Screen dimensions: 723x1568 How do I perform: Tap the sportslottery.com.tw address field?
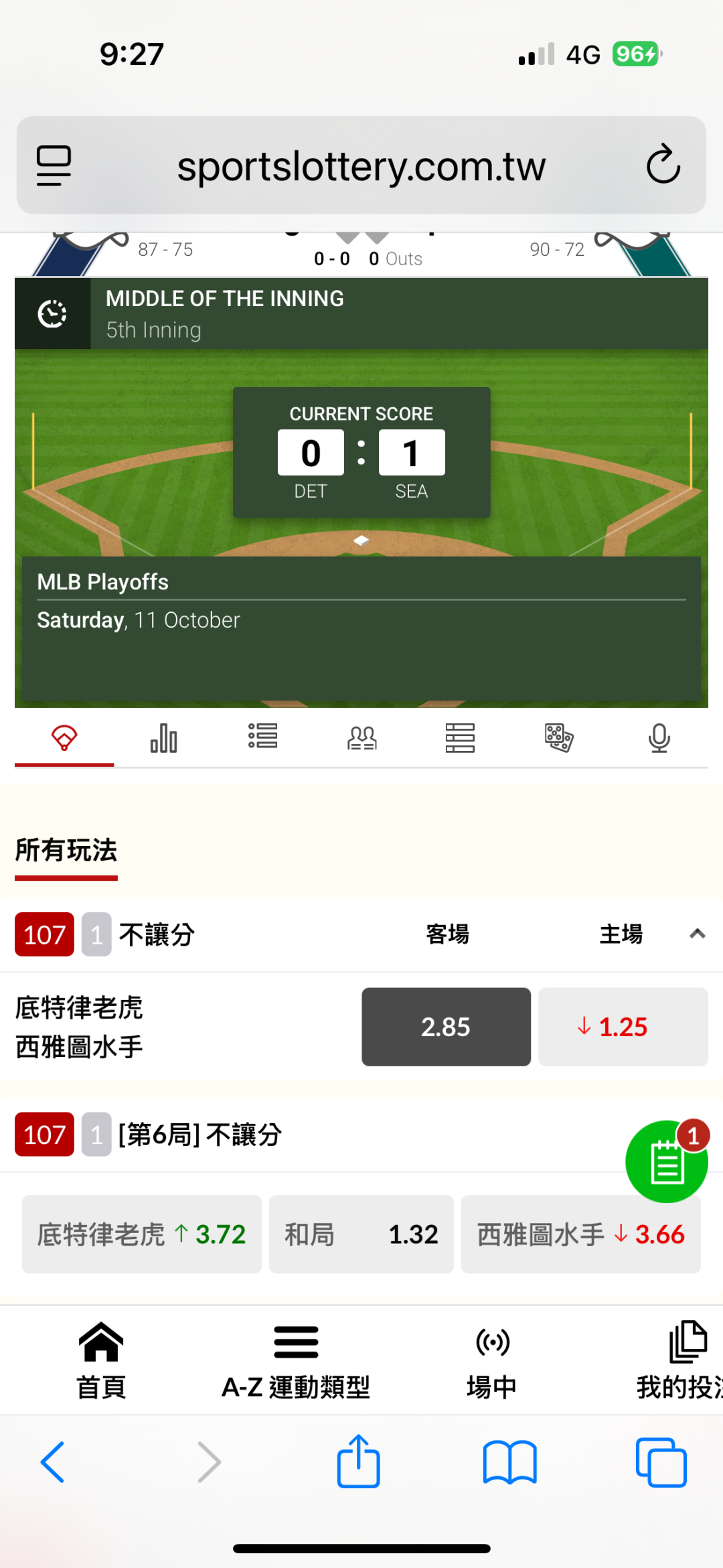361,166
